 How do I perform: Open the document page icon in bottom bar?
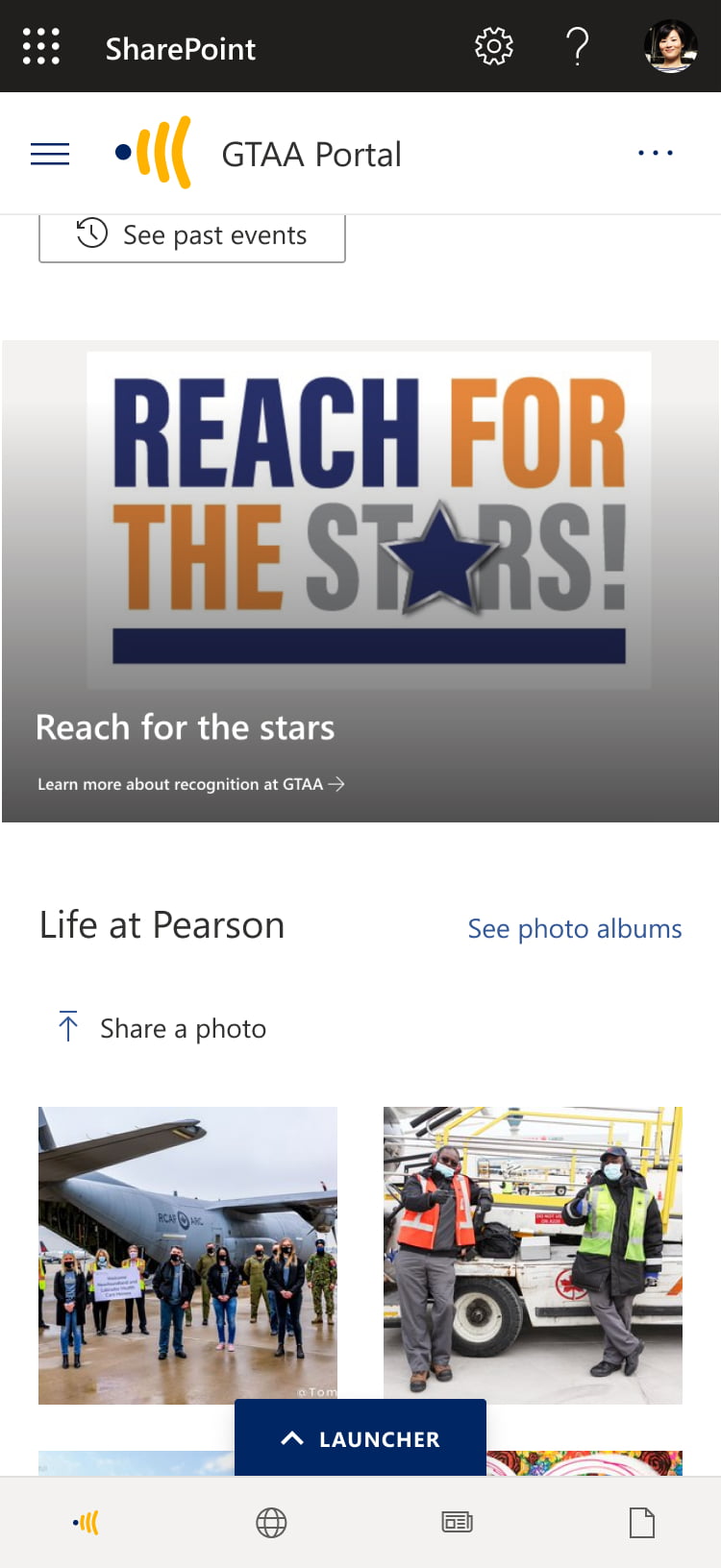click(x=640, y=1522)
